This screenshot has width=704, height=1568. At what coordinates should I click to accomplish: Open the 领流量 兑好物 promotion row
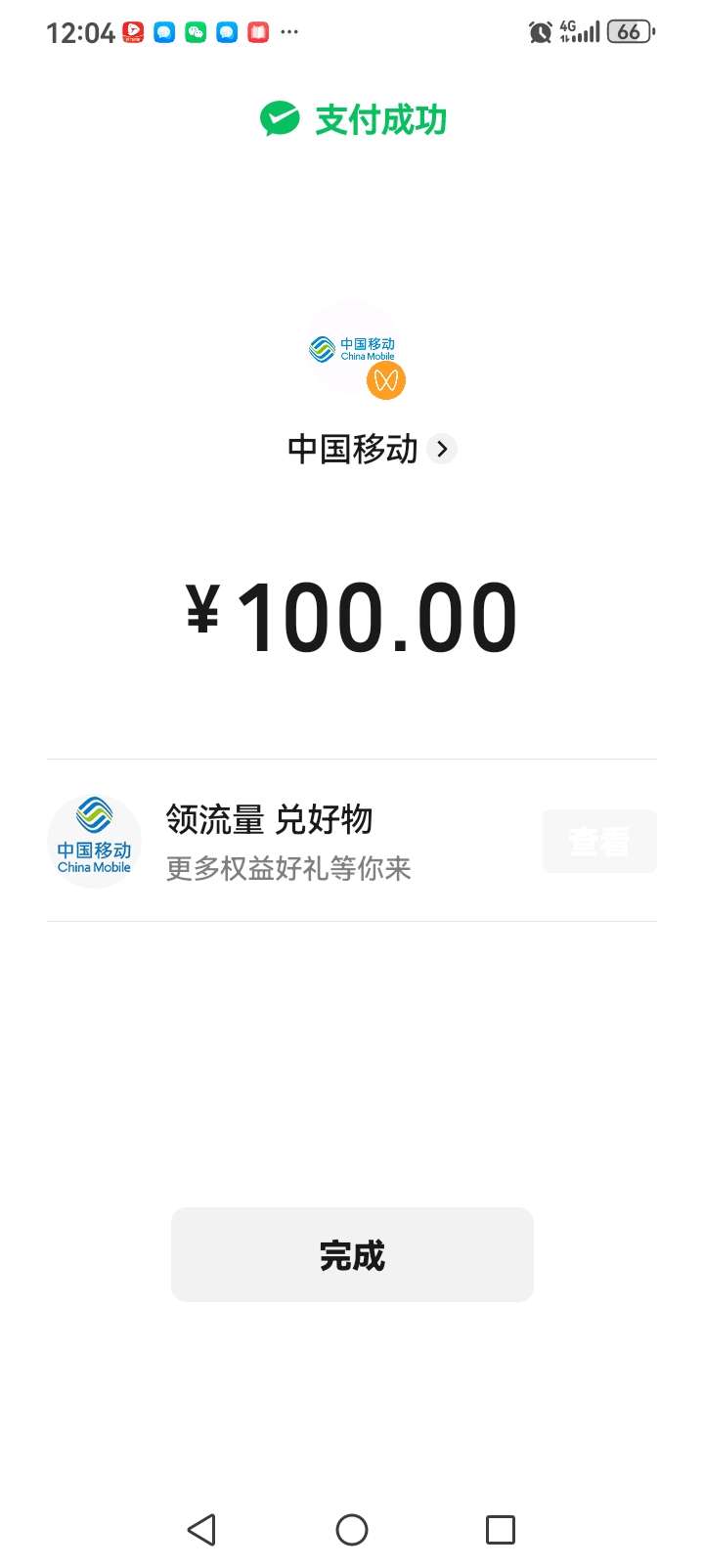click(x=352, y=841)
